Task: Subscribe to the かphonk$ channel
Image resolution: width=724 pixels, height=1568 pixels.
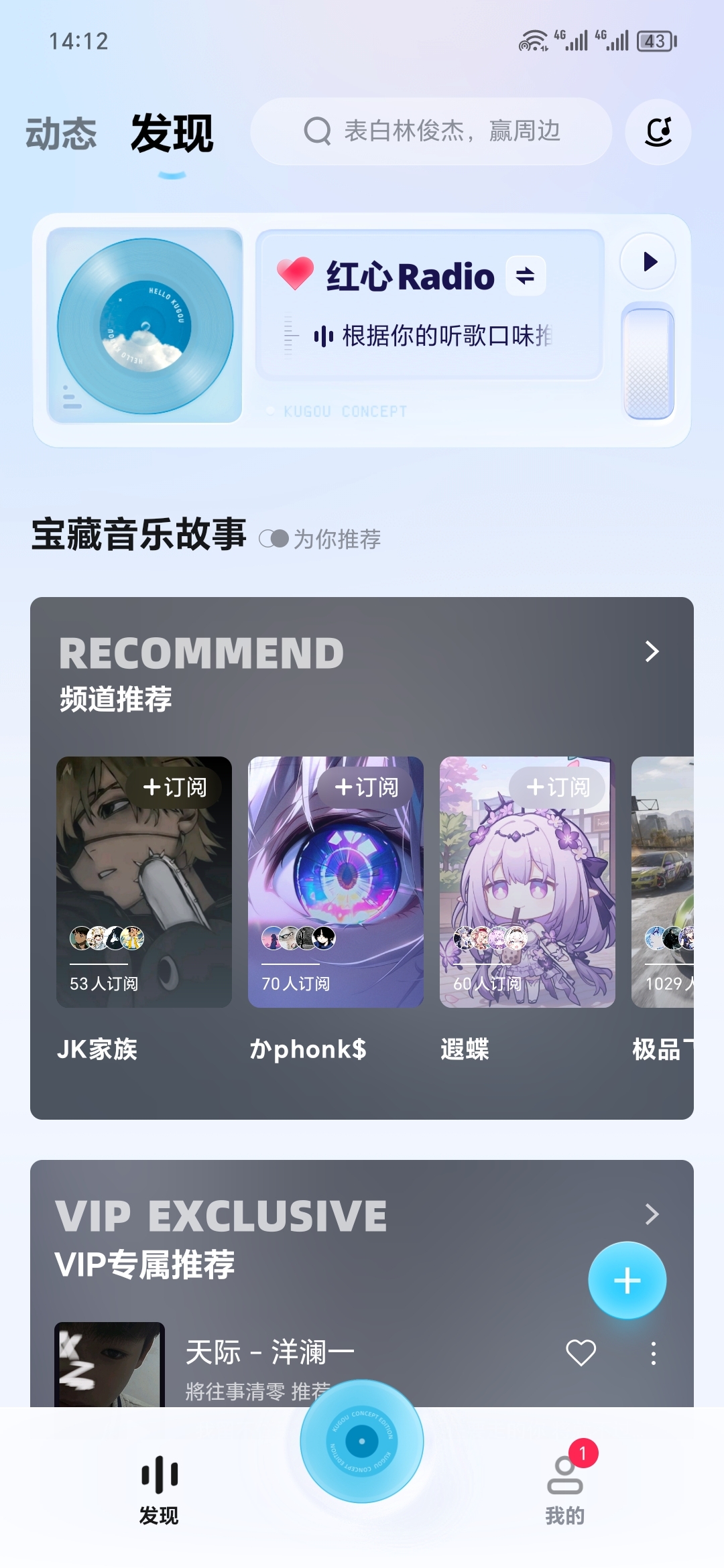Action: (x=367, y=787)
